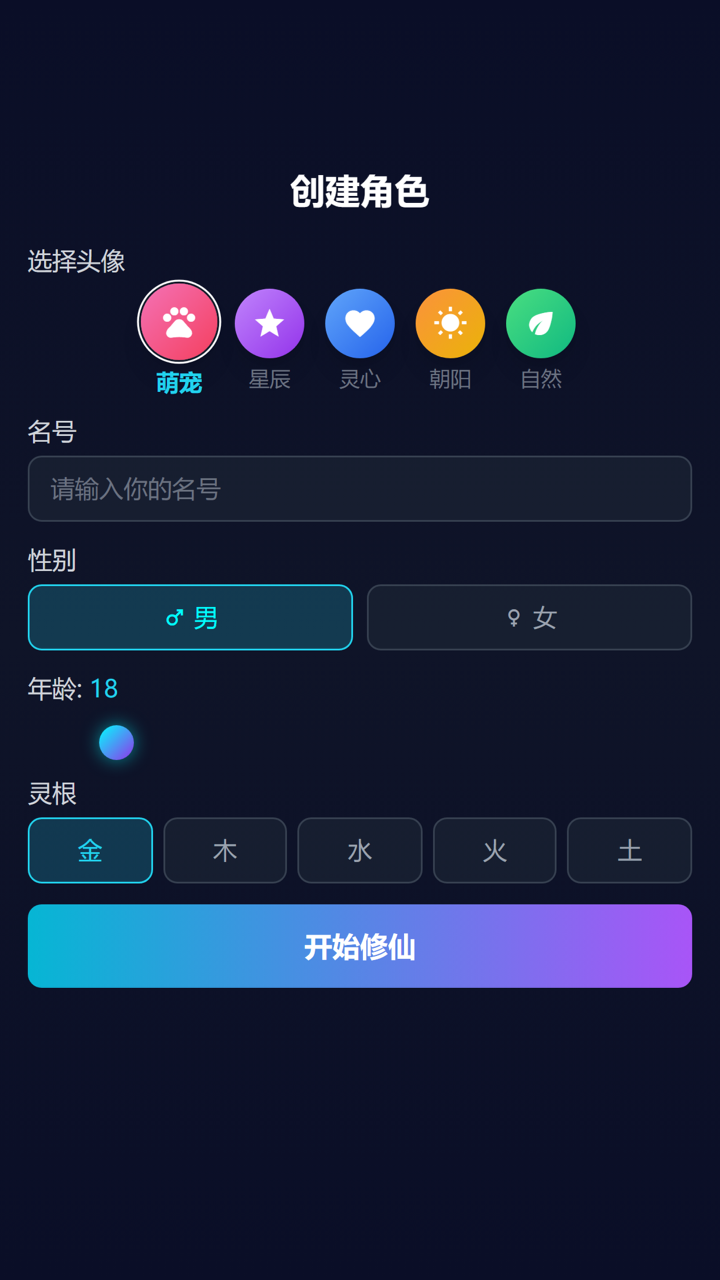The image size is (720, 1280).
Task: Pick 水 spirit root
Action: pyautogui.click(x=360, y=850)
